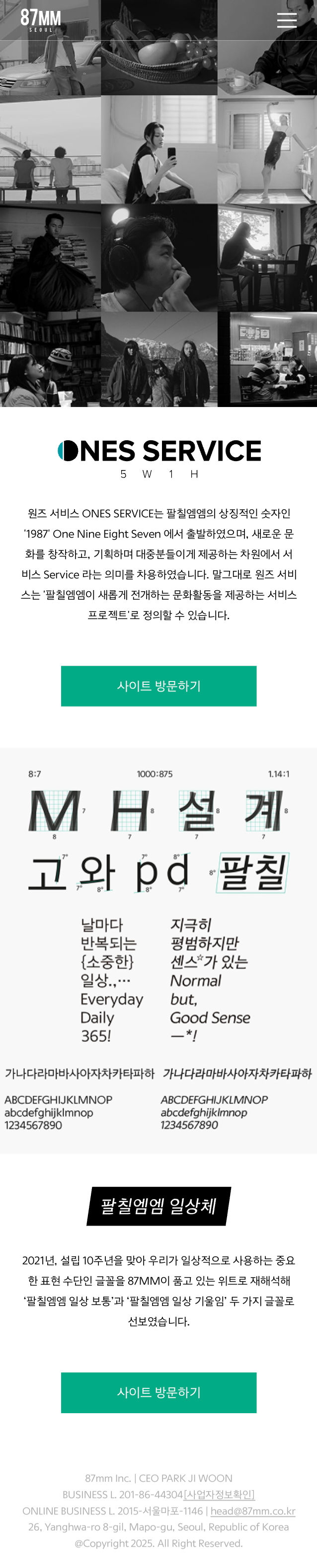Visit the ONES SERVICE site
This screenshot has width=317, height=1568.
point(158,686)
